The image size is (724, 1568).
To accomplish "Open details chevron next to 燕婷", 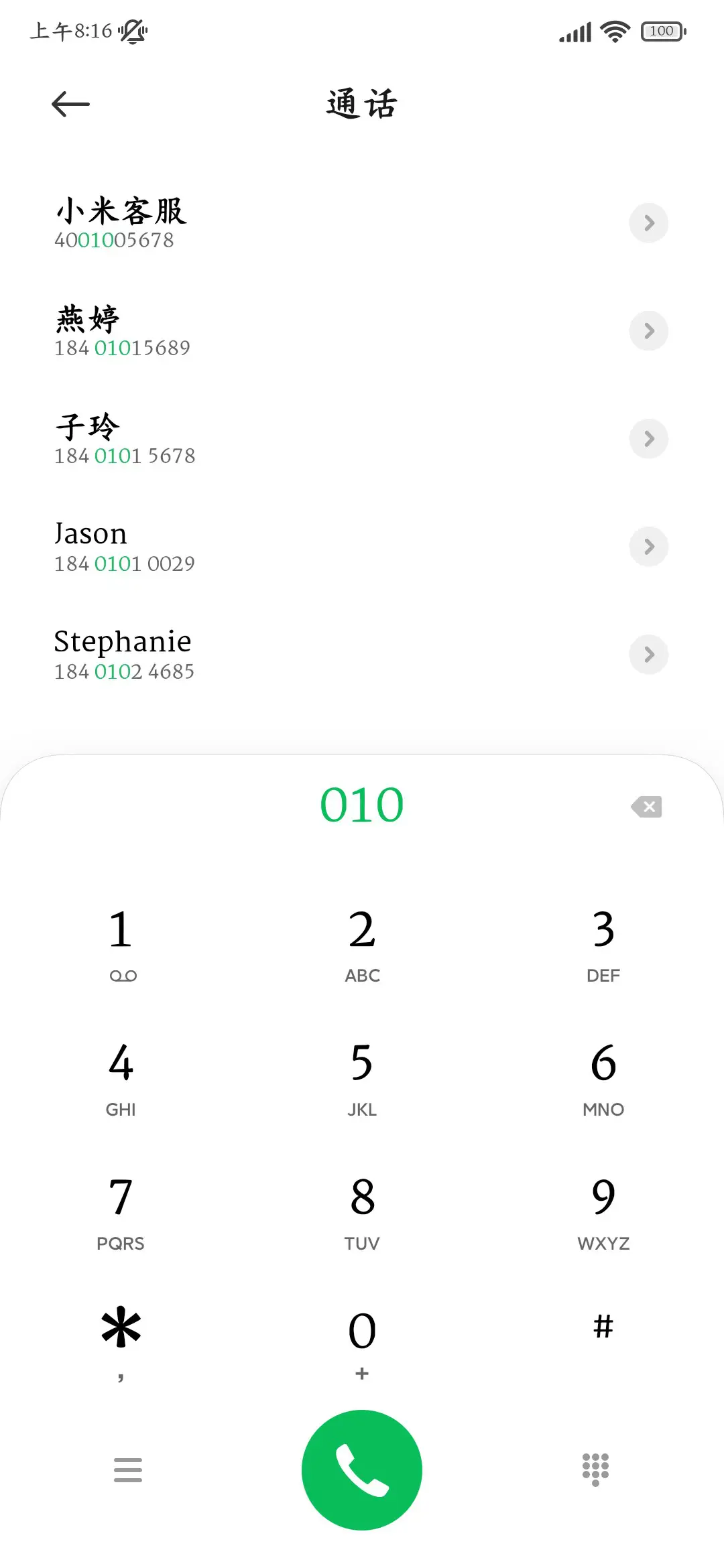I will coord(648,330).
